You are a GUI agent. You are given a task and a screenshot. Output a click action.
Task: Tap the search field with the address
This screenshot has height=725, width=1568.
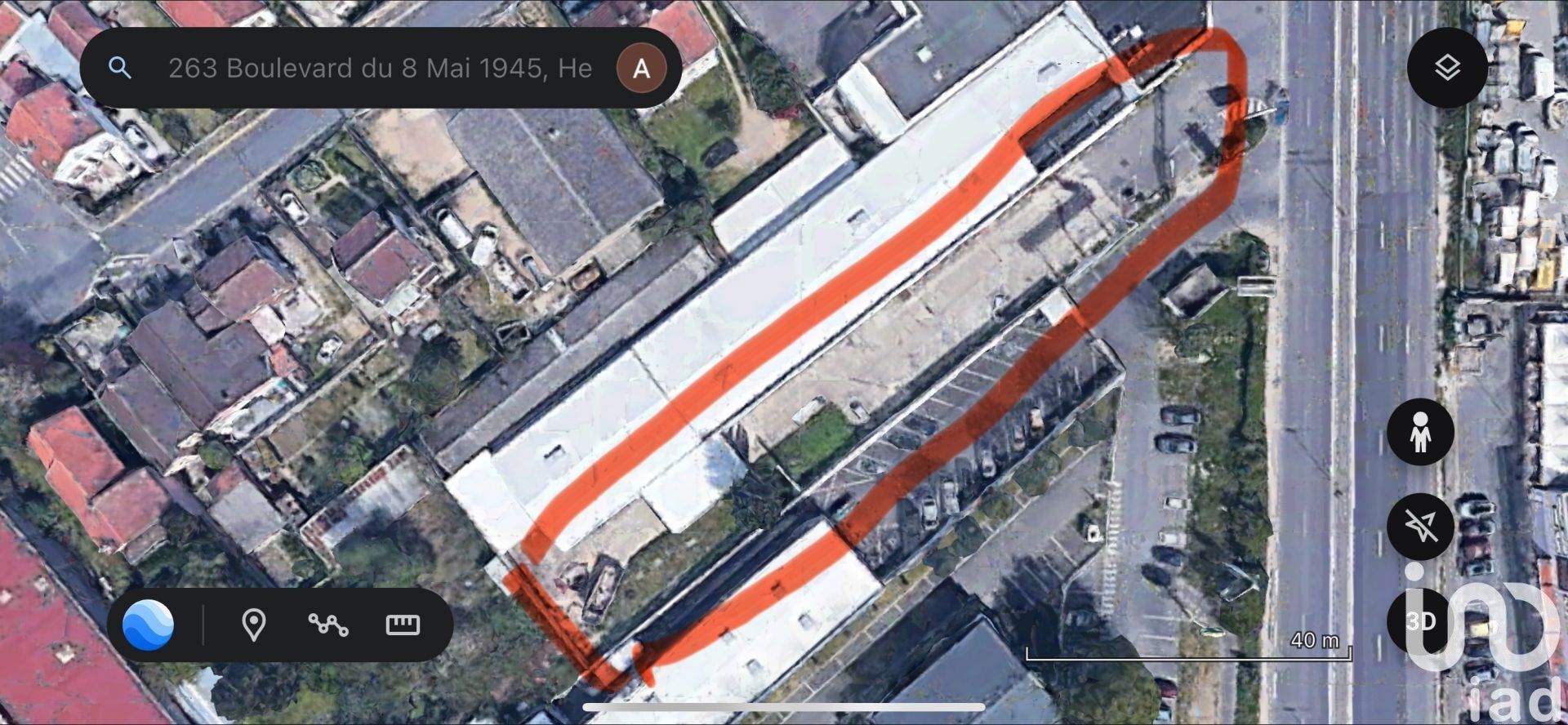click(380, 68)
